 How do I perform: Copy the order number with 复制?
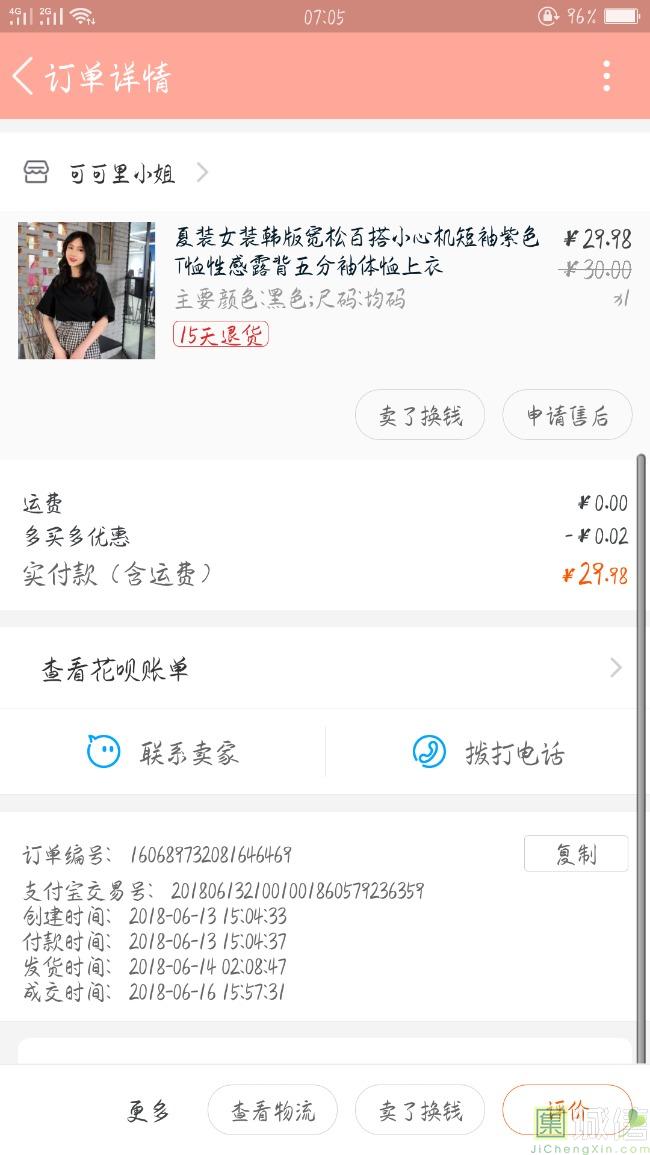tap(576, 854)
